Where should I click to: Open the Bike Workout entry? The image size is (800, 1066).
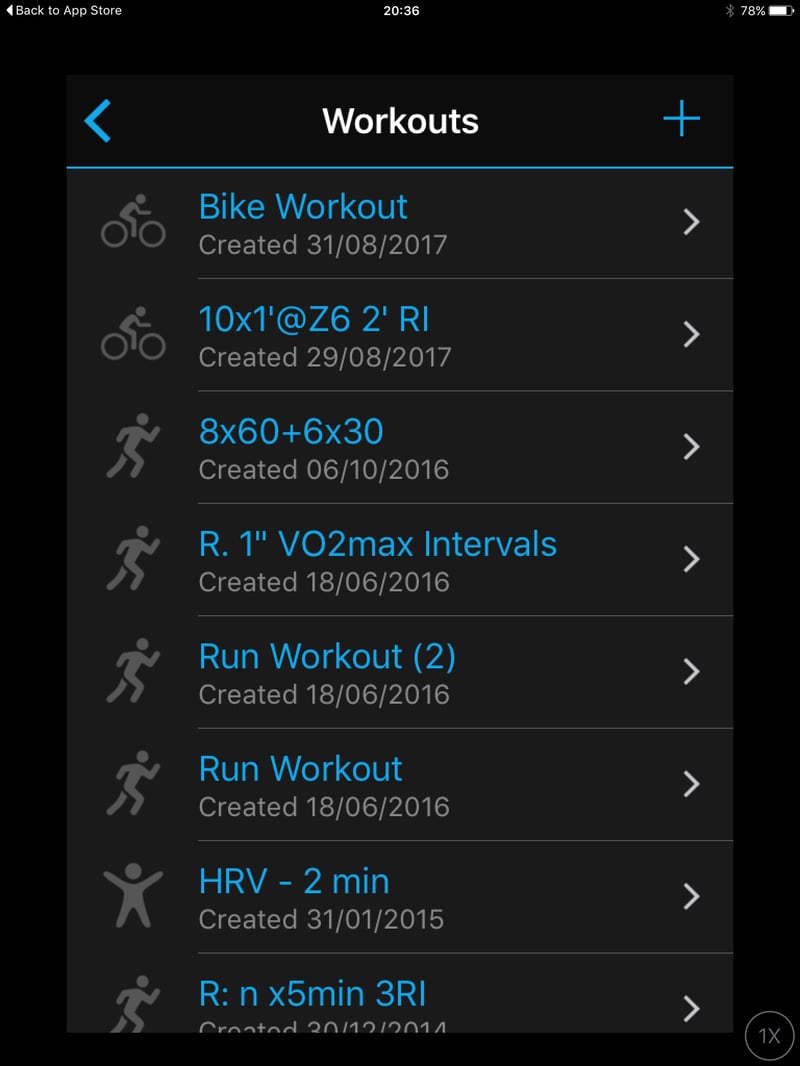(303, 207)
